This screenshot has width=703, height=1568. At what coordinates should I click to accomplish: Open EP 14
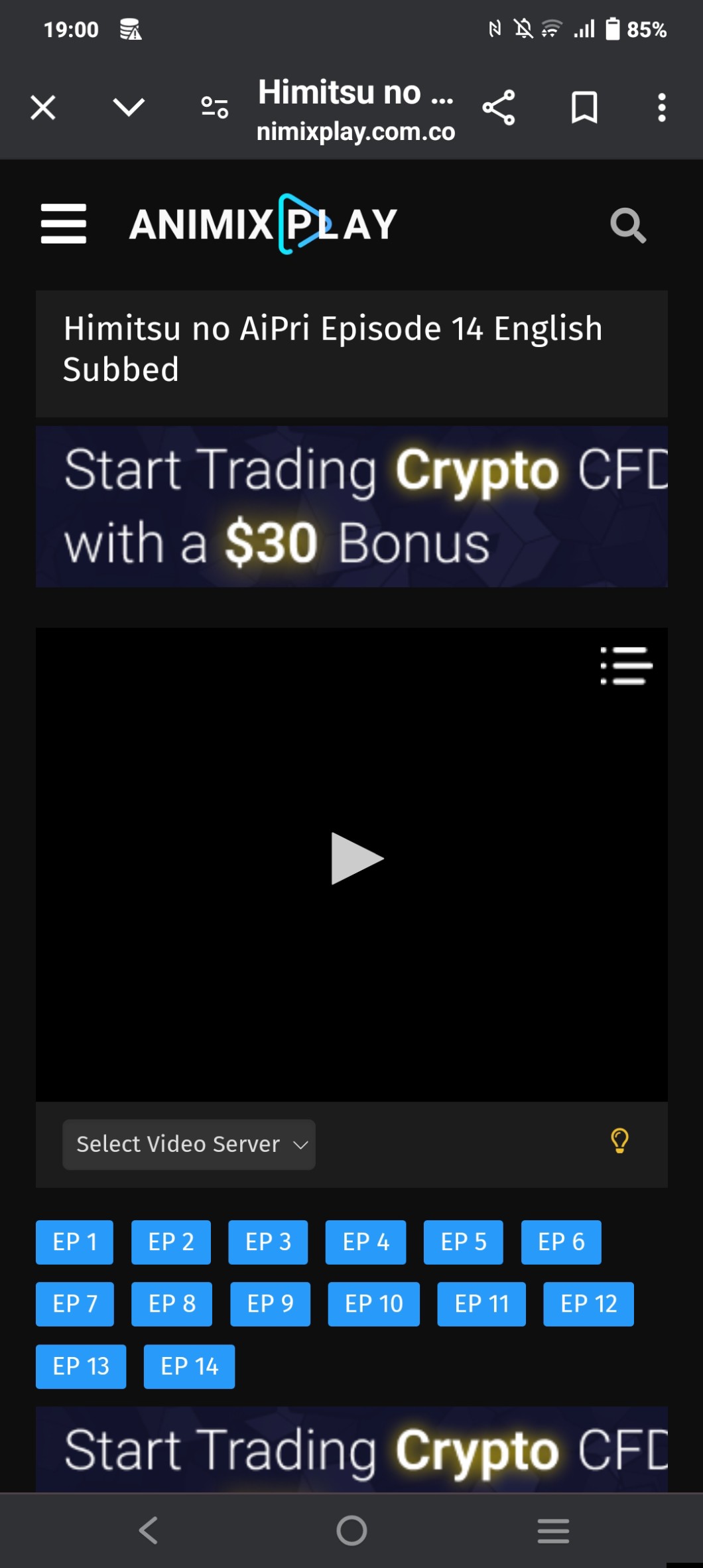pos(189,1367)
